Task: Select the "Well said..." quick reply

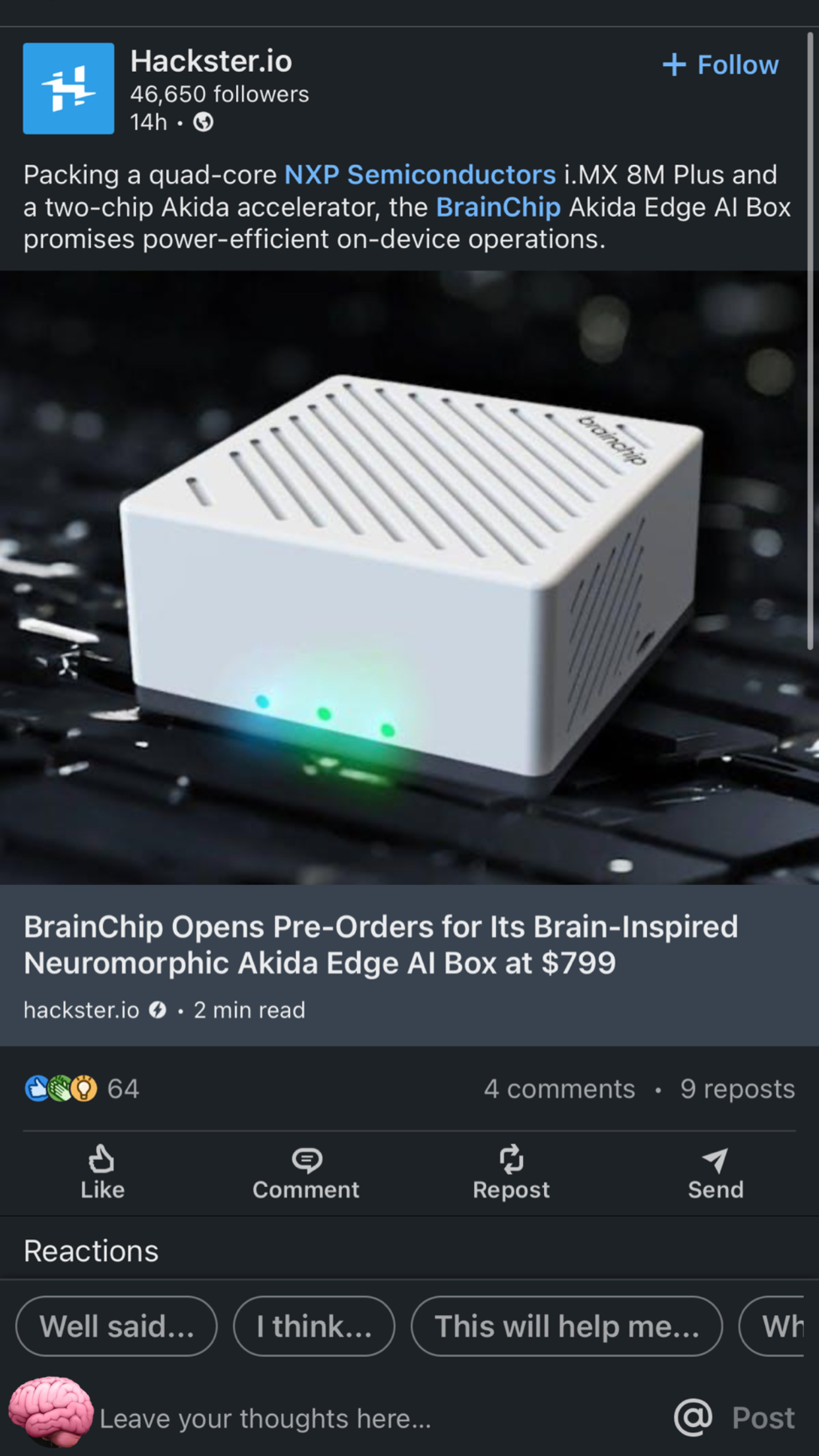Action: [117, 1326]
